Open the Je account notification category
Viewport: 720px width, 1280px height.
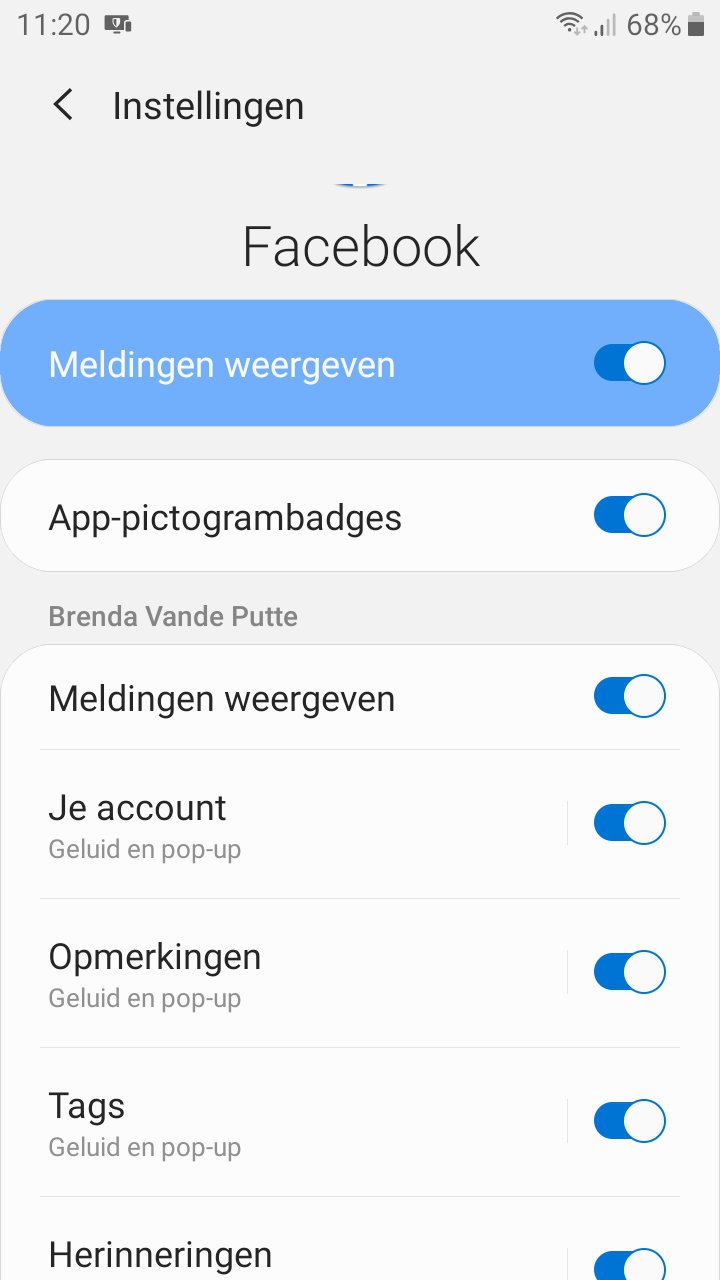point(300,825)
